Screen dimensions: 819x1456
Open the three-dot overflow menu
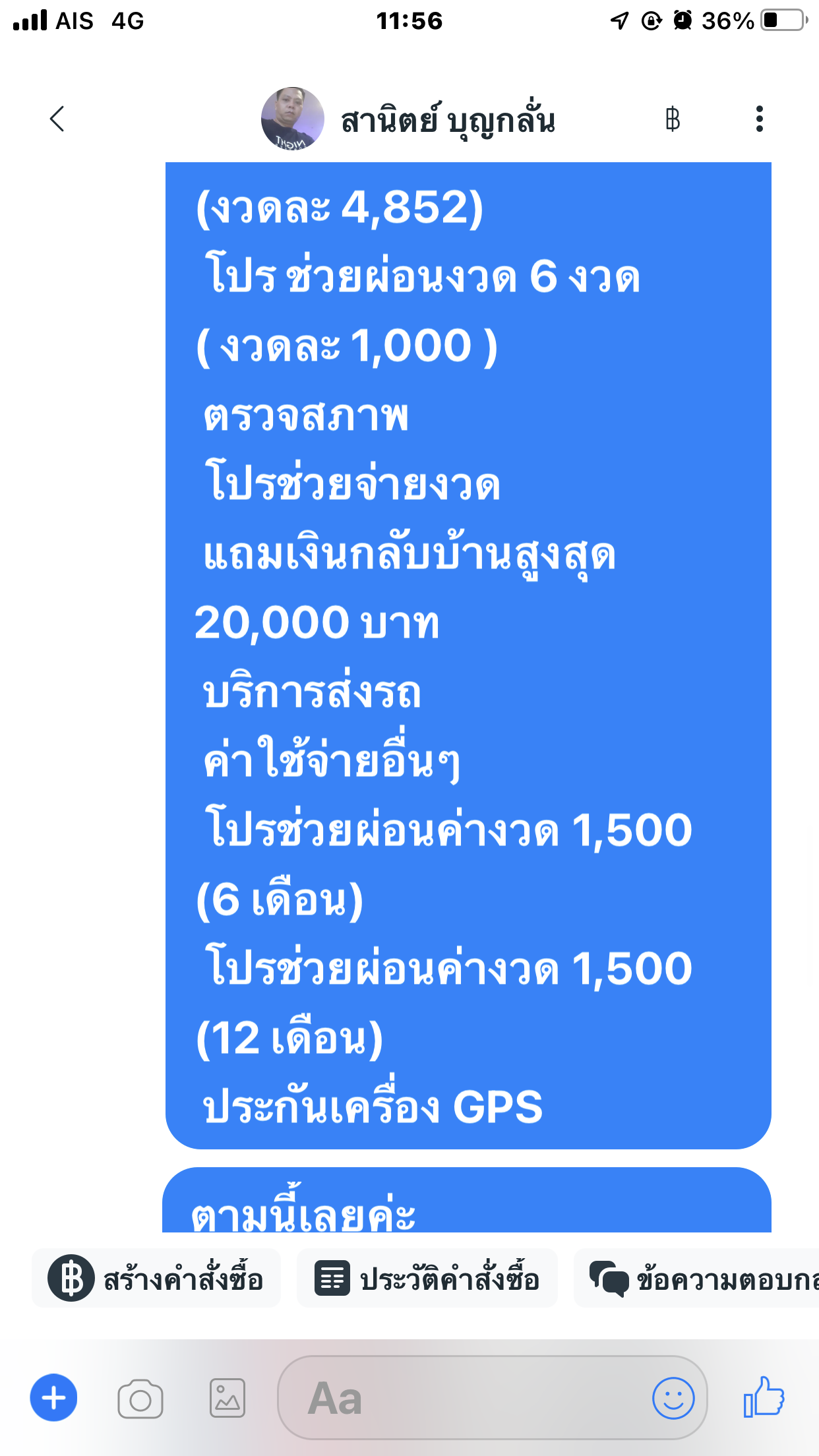[x=759, y=119]
